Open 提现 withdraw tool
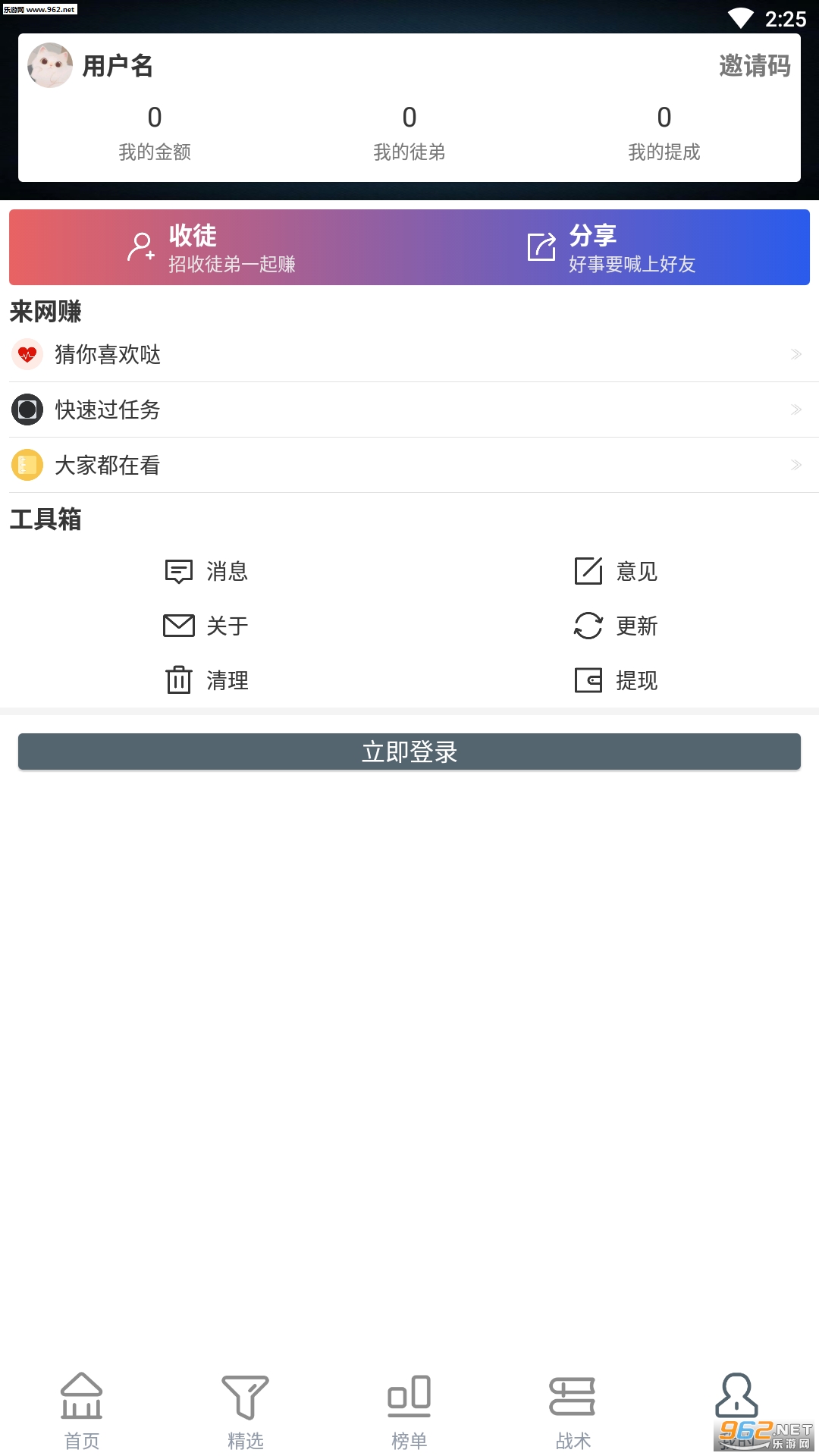This screenshot has width=819, height=1456. click(616, 680)
